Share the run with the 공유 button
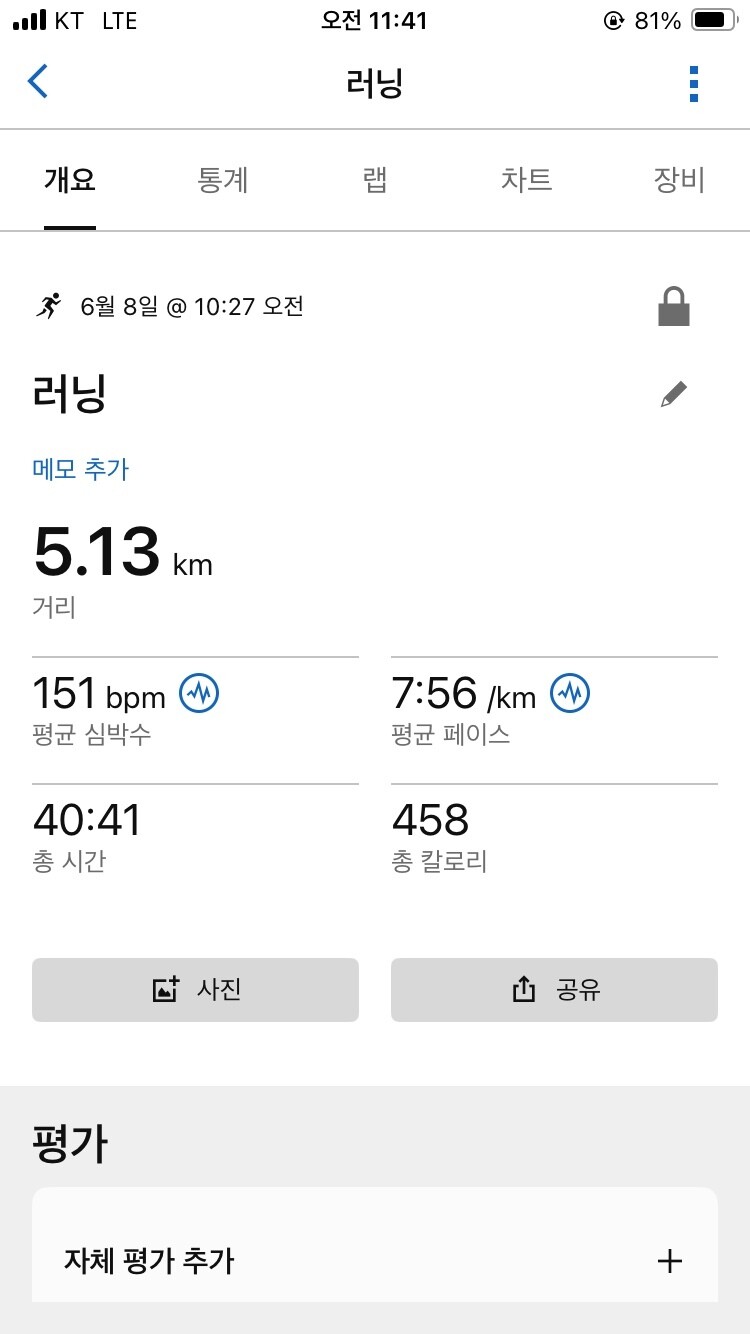 (554, 990)
